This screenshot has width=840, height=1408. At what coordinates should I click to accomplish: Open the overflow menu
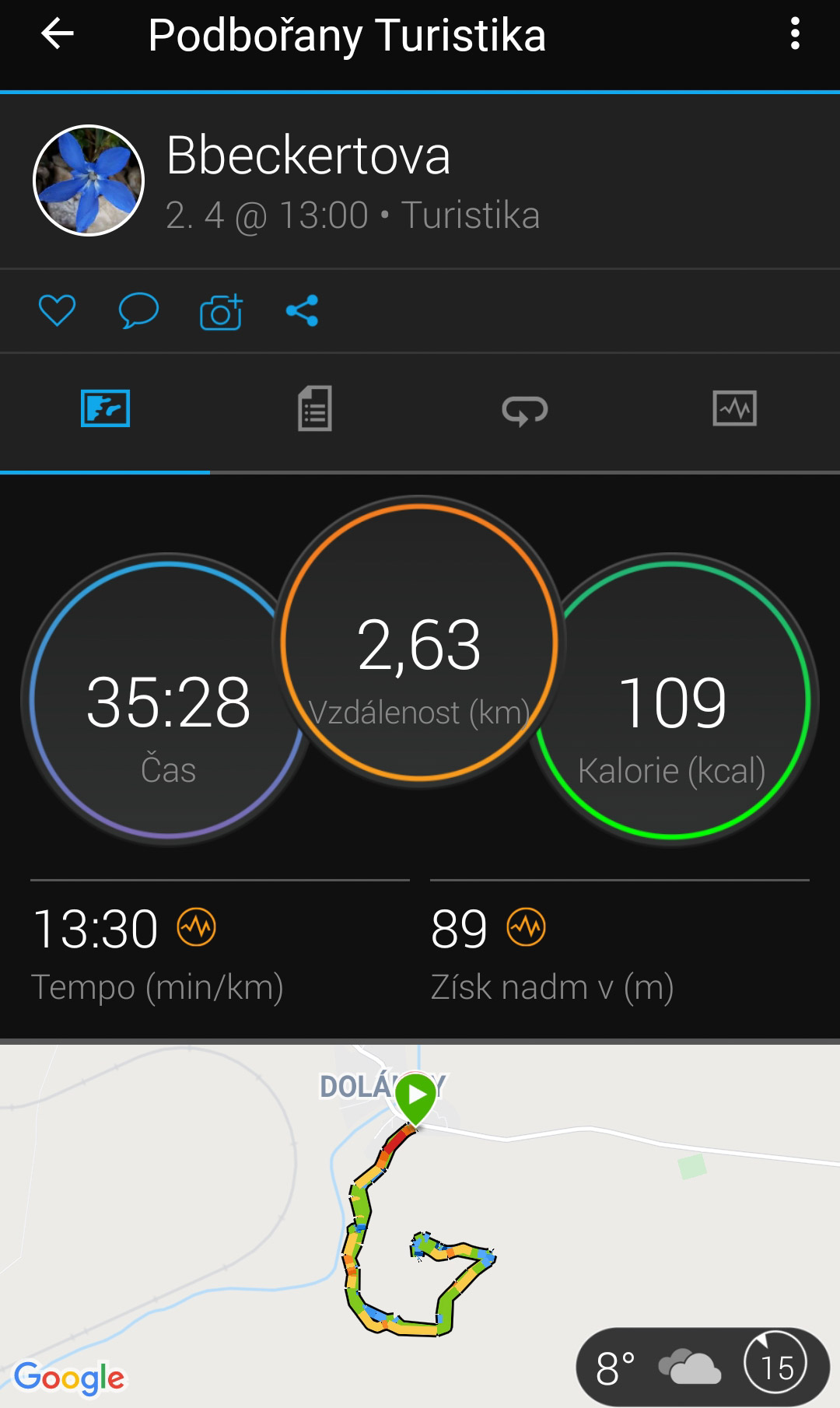[x=794, y=34]
